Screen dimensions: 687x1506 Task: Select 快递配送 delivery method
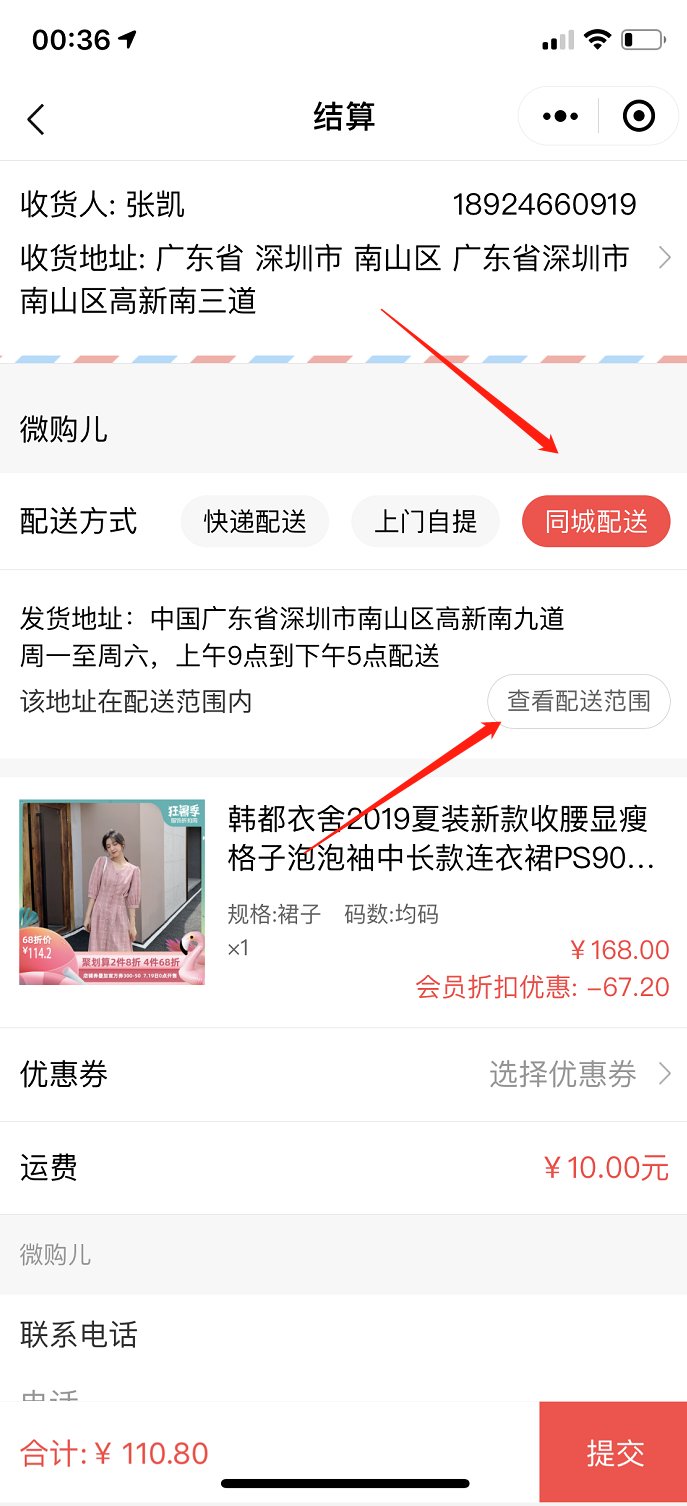[x=255, y=521]
